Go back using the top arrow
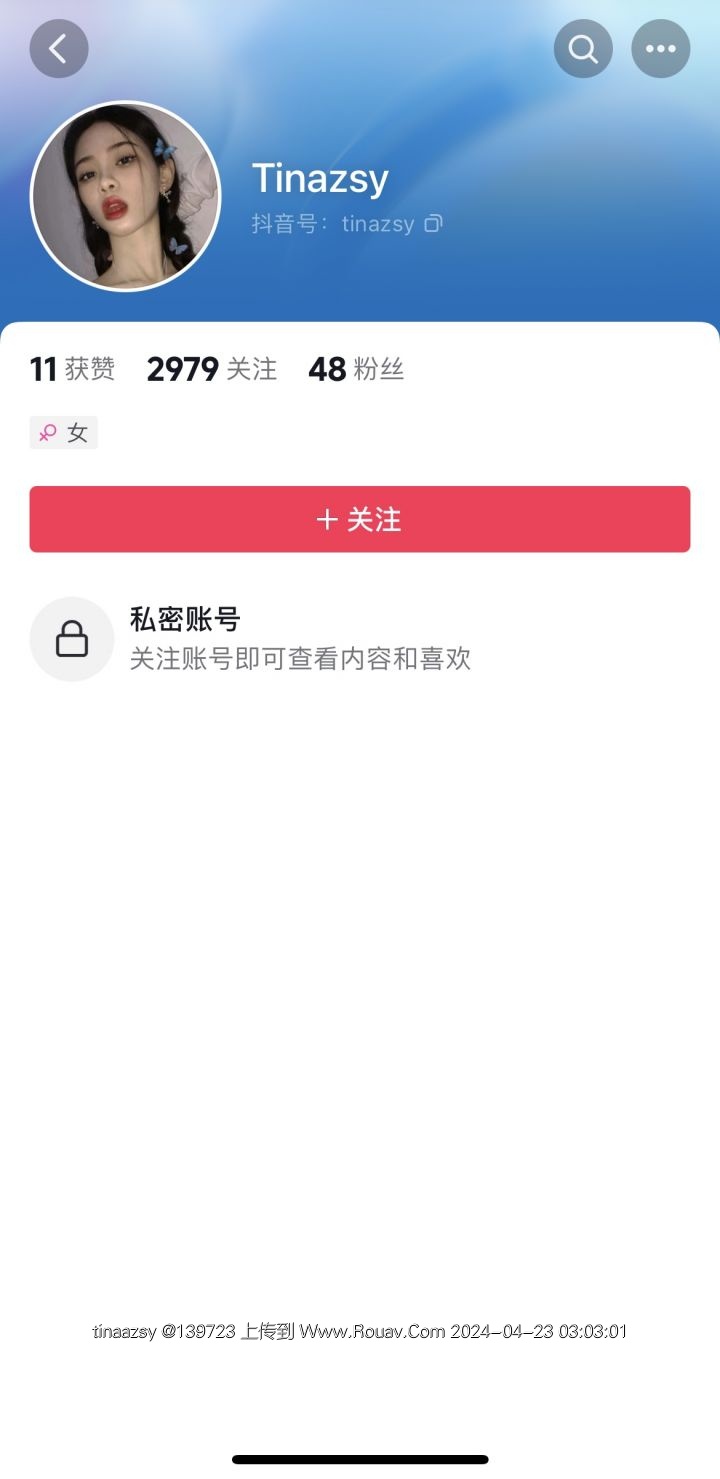 59,49
